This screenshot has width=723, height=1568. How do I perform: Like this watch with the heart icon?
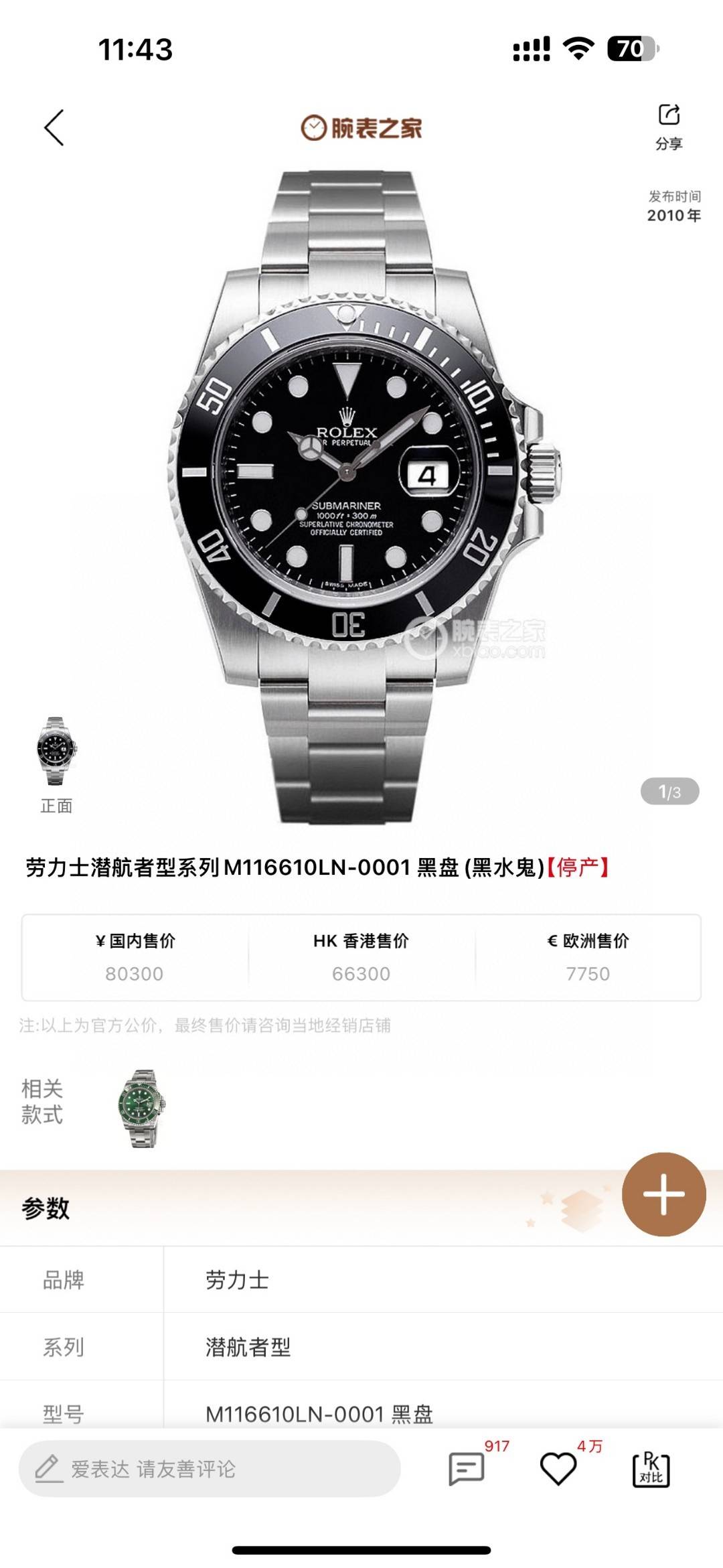click(x=558, y=1469)
